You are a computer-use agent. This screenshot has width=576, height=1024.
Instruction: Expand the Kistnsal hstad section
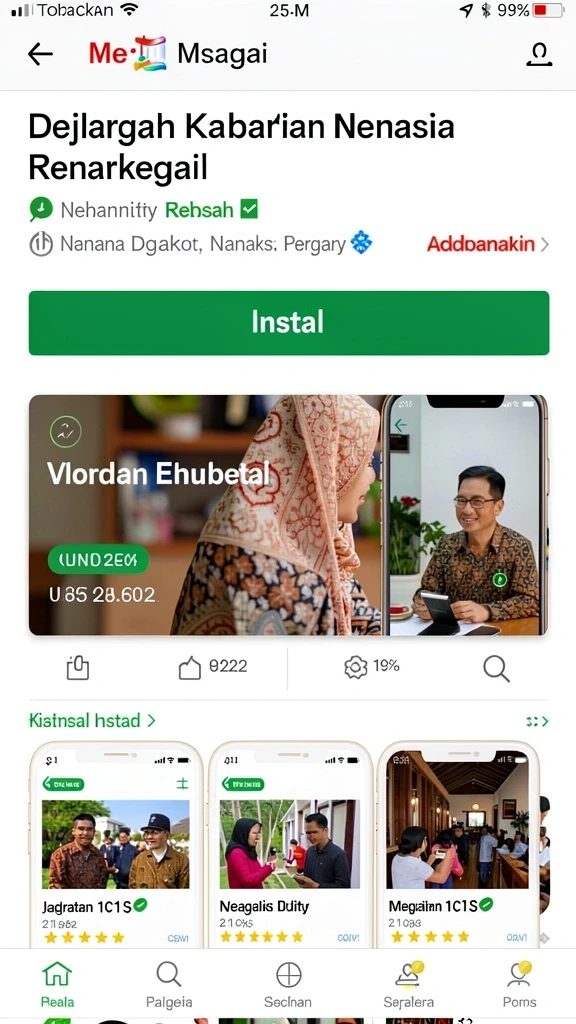(92, 721)
